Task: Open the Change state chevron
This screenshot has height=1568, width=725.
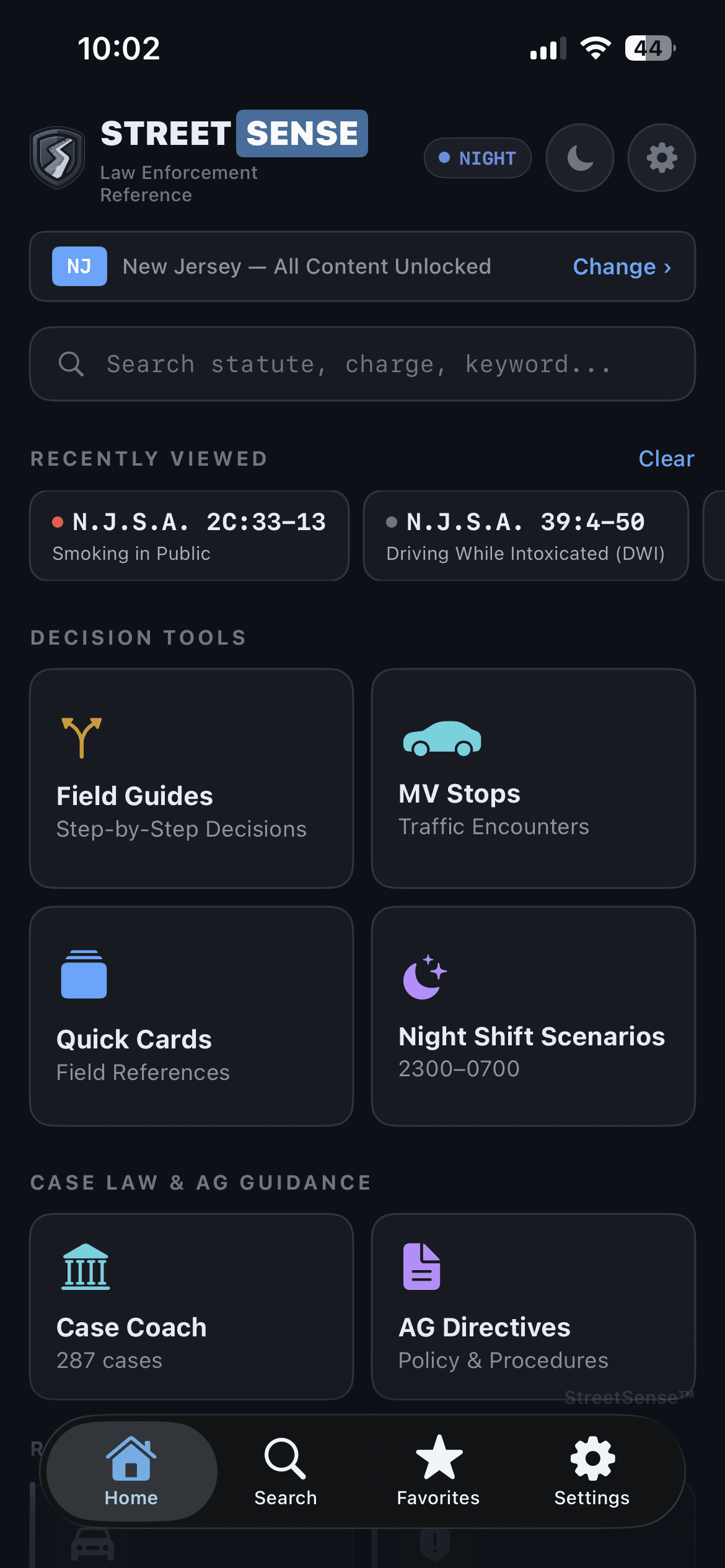Action: pyautogui.click(x=622, y=266)
